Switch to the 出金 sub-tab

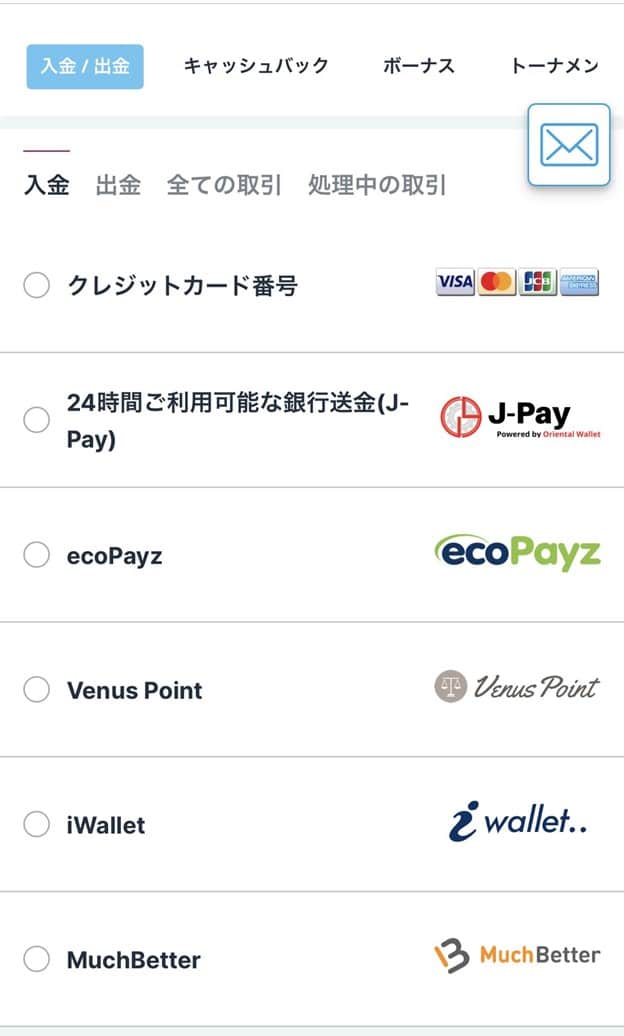click(x=118, y=185)
